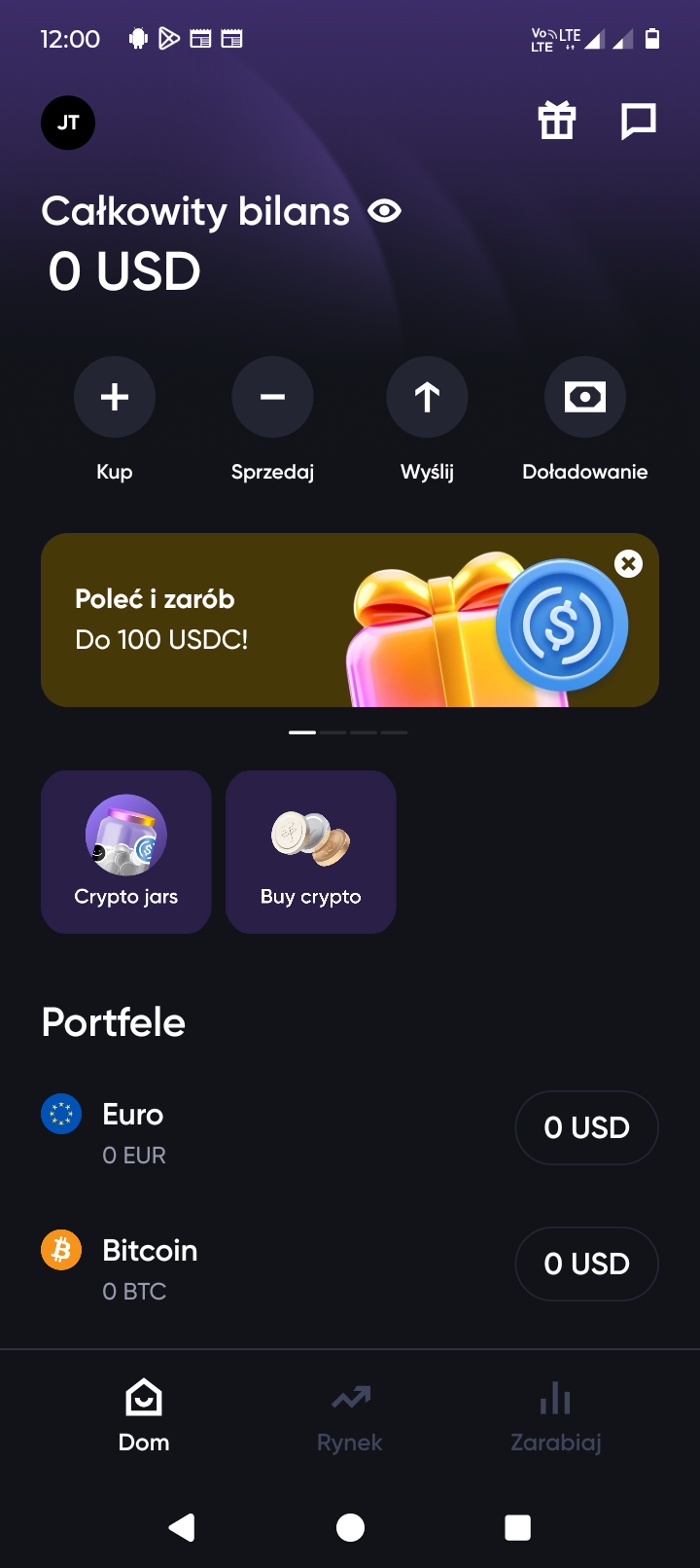Image resolution: width=700 pixels, height=1568 pixels.
Task: Open the JT profile avatar
Action: [x=68, y=123]
